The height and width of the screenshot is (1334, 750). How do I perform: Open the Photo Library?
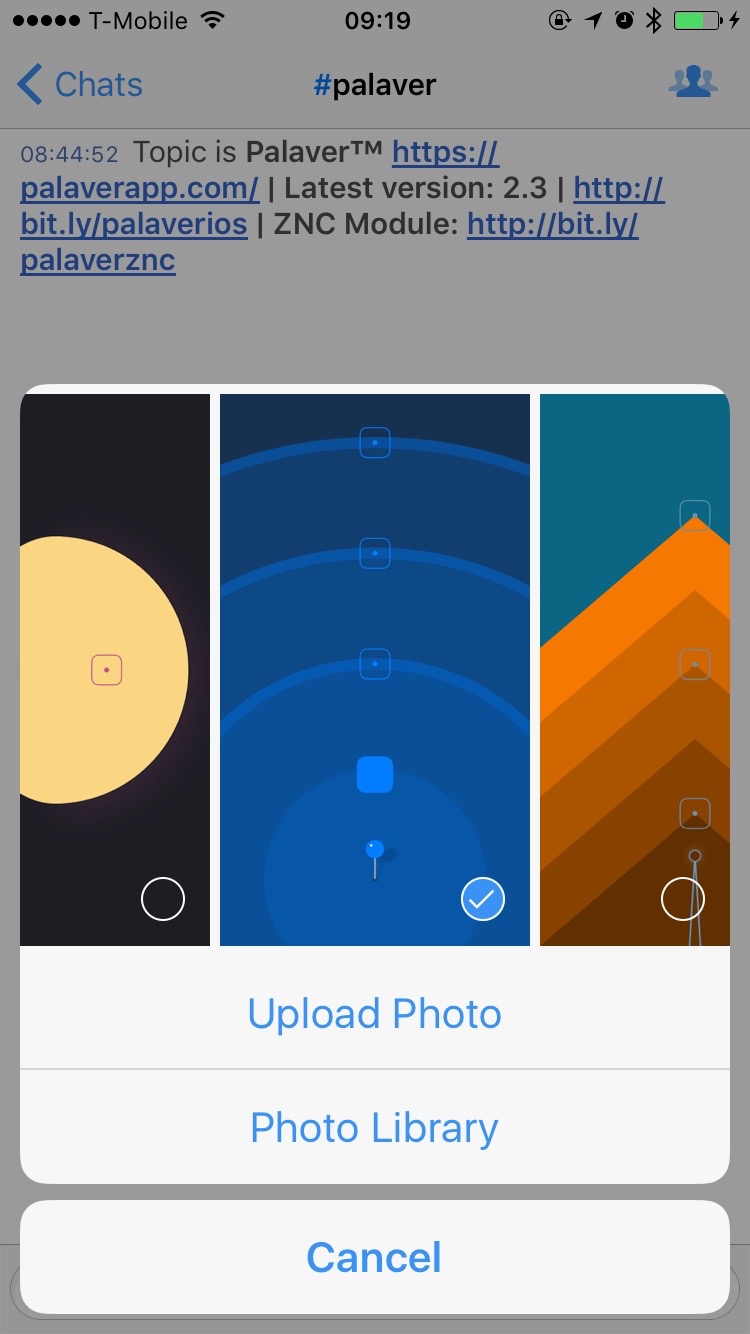[375, 1127]
